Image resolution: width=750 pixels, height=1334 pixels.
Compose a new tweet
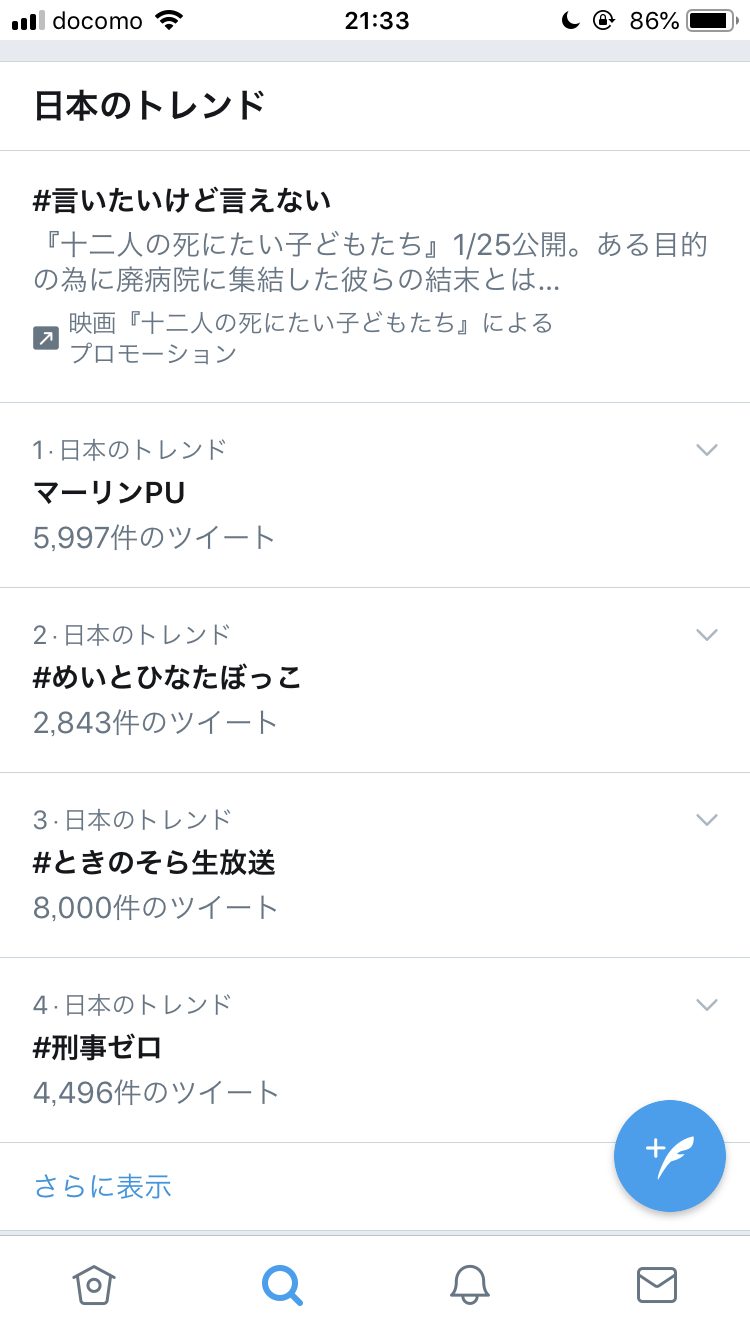(669, 1155)
